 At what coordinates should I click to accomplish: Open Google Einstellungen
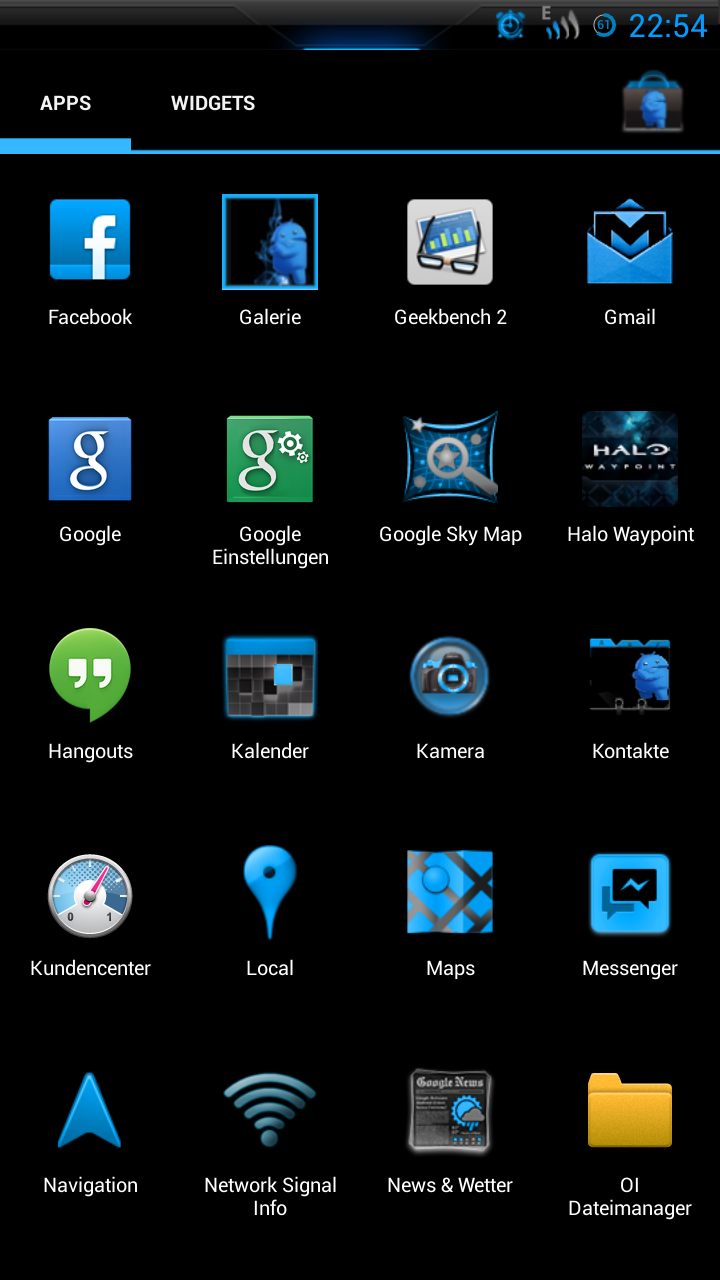tap(270, 459)
